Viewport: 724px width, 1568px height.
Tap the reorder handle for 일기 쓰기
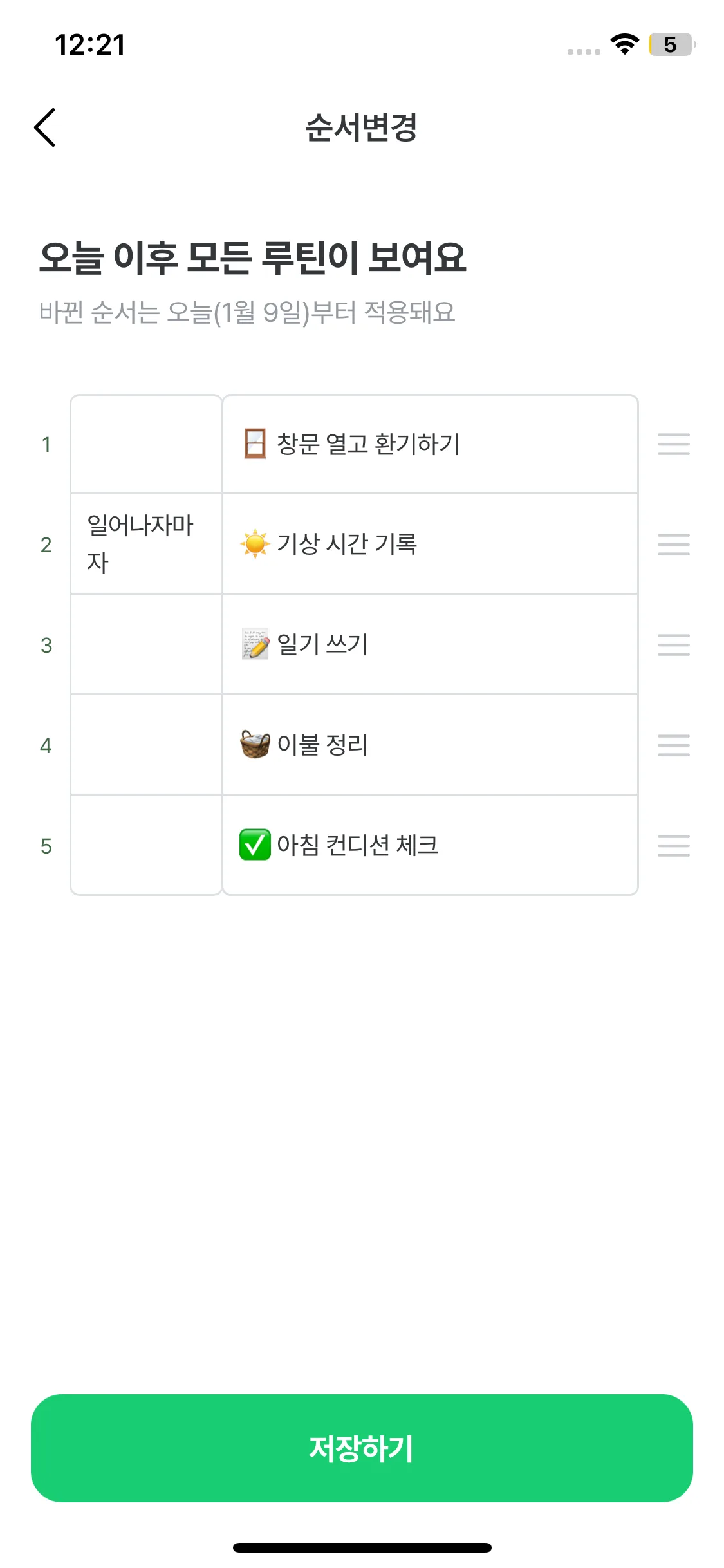[673, 645]
